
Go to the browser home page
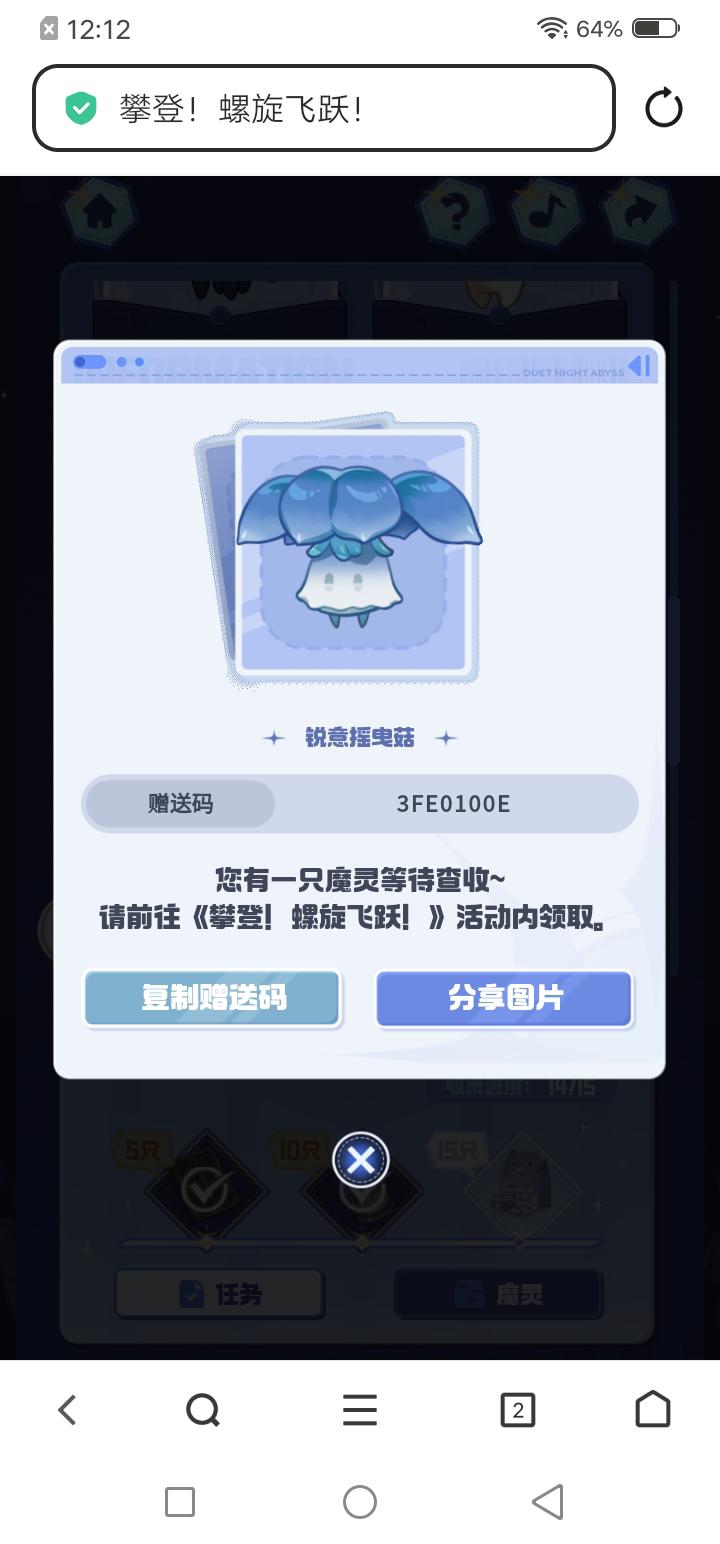pyautogui.click(x=653, y=1410)
